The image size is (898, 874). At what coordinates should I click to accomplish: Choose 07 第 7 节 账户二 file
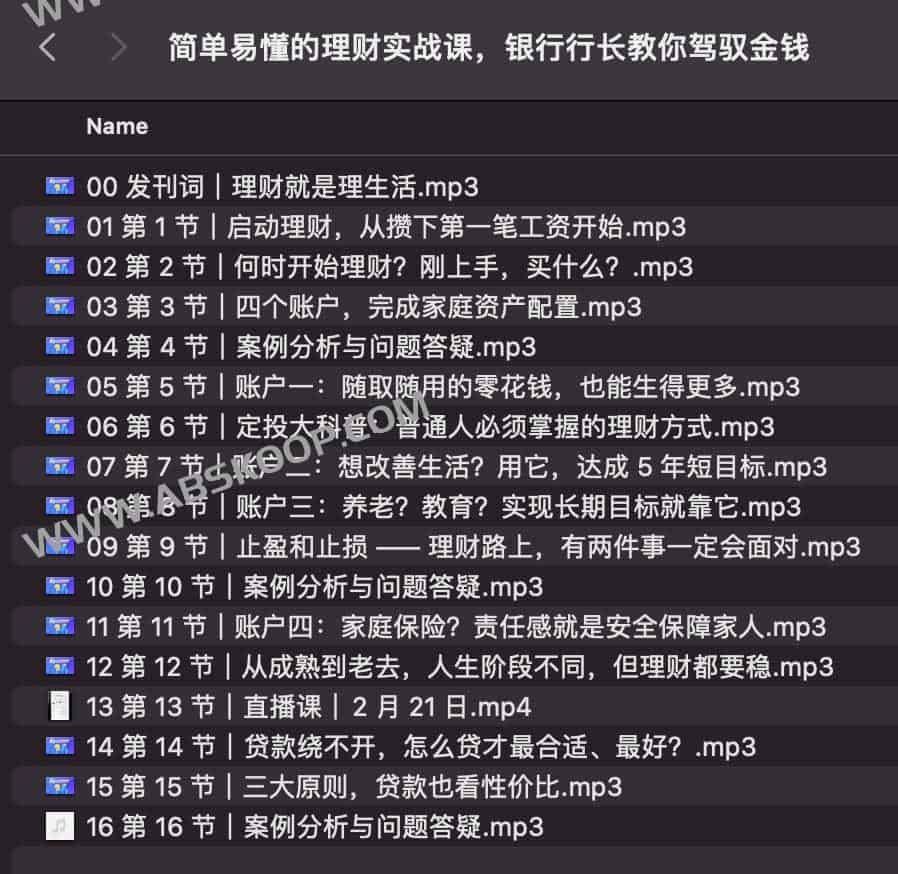click(x=456, y=467)
